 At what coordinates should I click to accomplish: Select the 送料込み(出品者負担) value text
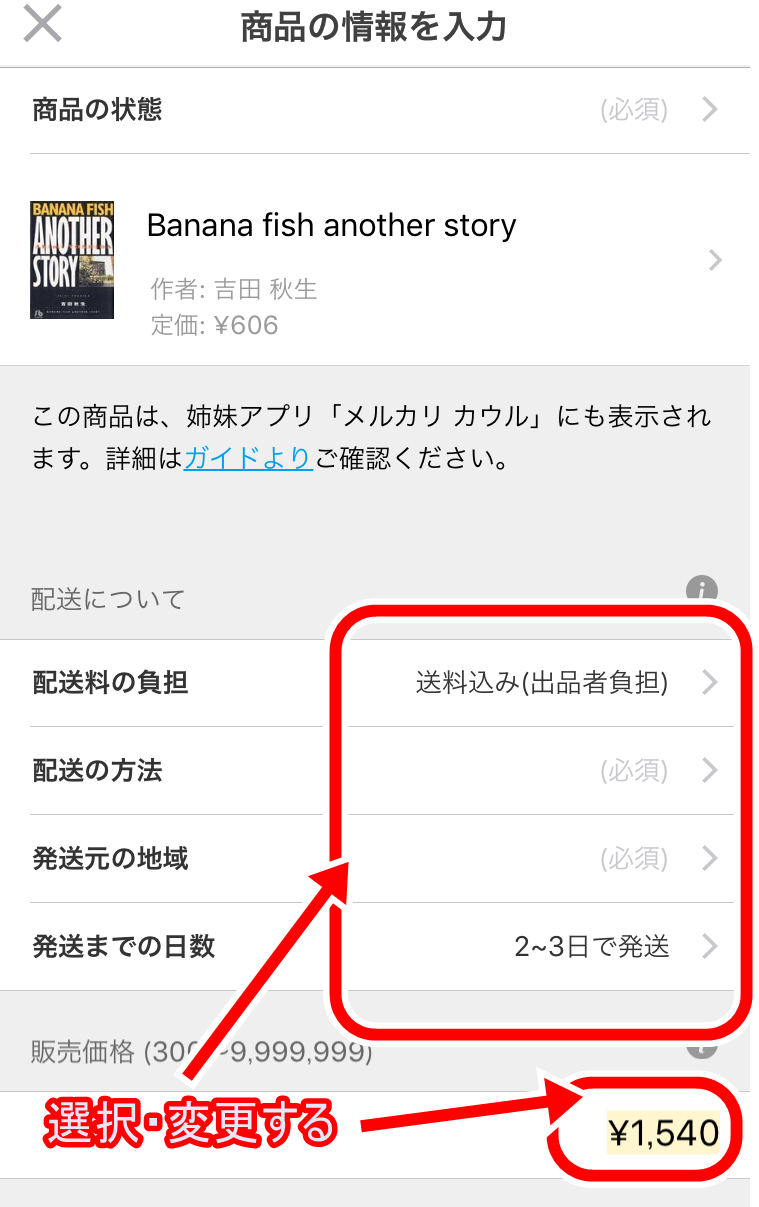click(x=541, y=683)
